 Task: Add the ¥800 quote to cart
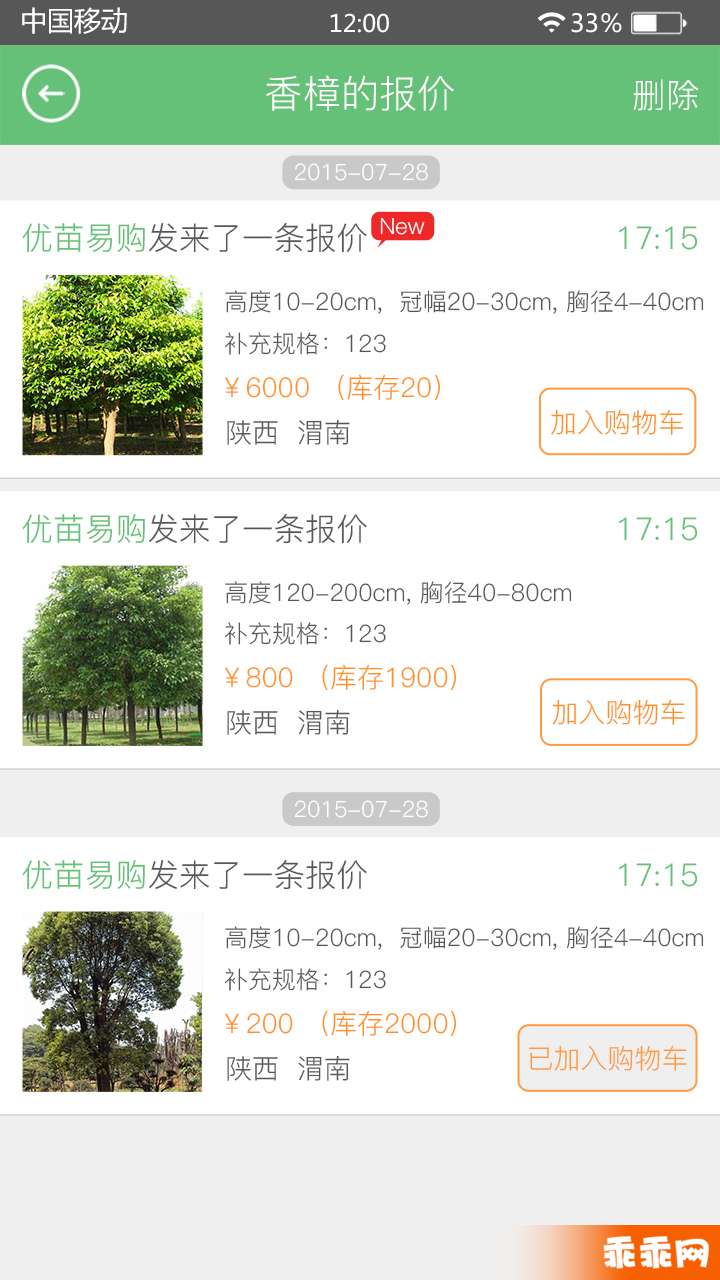618,712
